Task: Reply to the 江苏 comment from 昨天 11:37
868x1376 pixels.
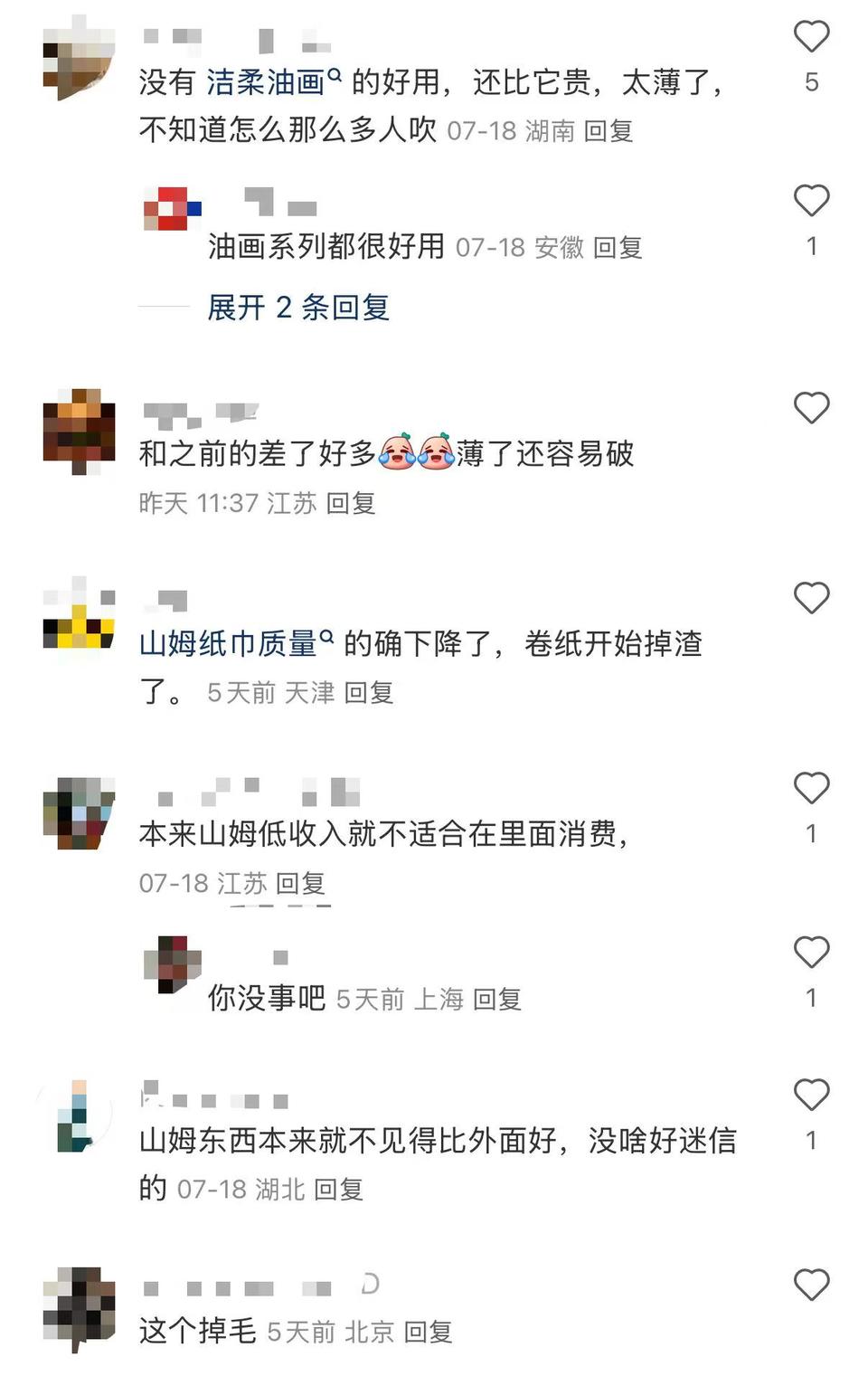Action: [x=350, y=503]
